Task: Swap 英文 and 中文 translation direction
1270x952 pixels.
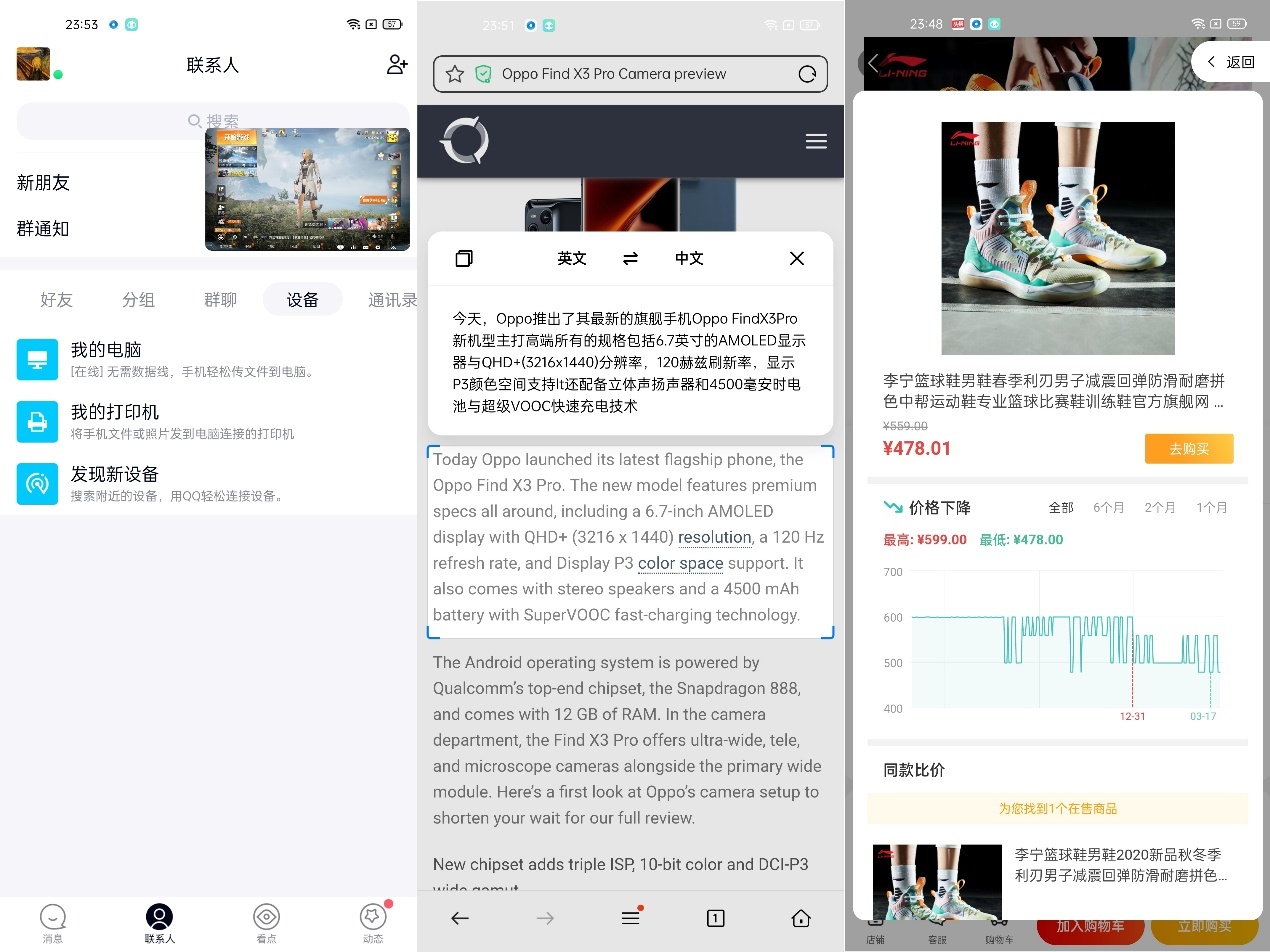Action: (630, 258)
